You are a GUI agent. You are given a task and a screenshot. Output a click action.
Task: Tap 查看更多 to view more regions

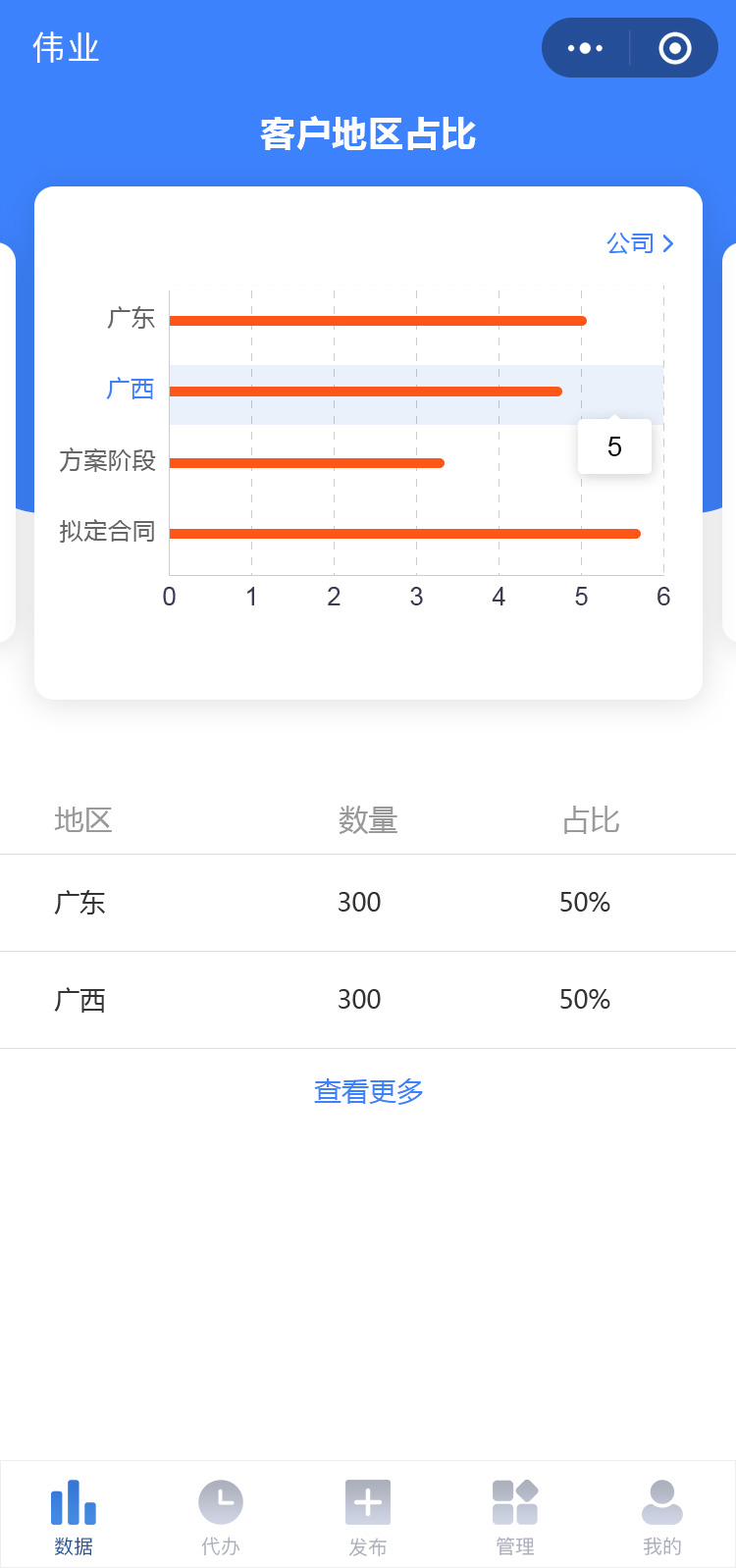pyautogui.click(x=368, y=1091)
